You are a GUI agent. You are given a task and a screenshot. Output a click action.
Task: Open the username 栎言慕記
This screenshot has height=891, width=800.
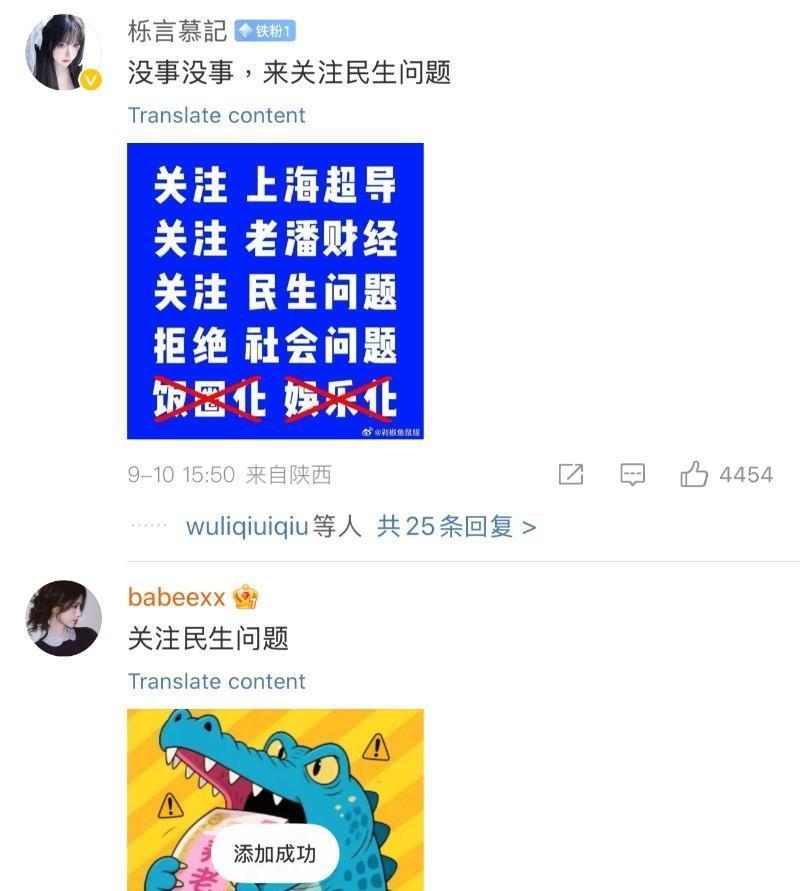click(177, 31)
